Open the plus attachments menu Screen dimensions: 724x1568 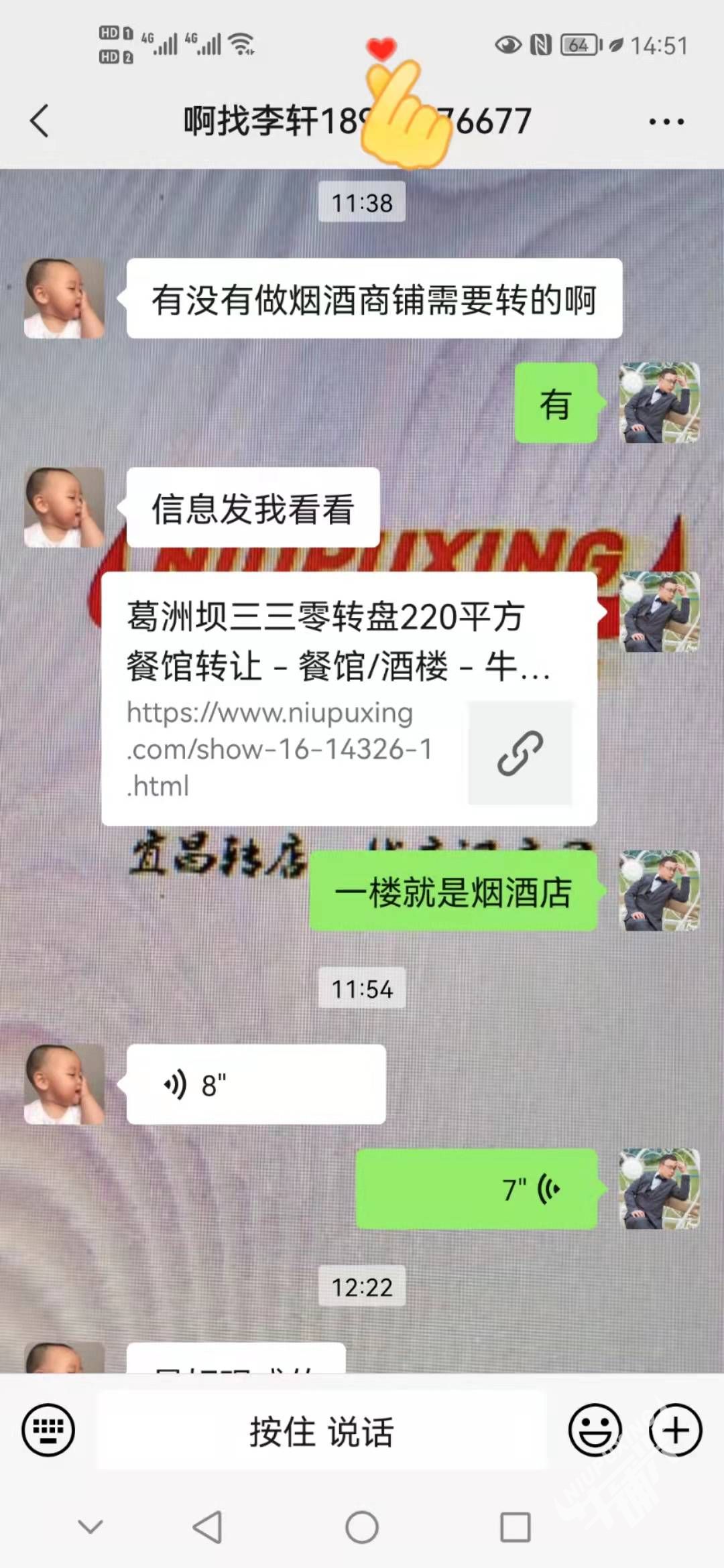coord(675,1430)
